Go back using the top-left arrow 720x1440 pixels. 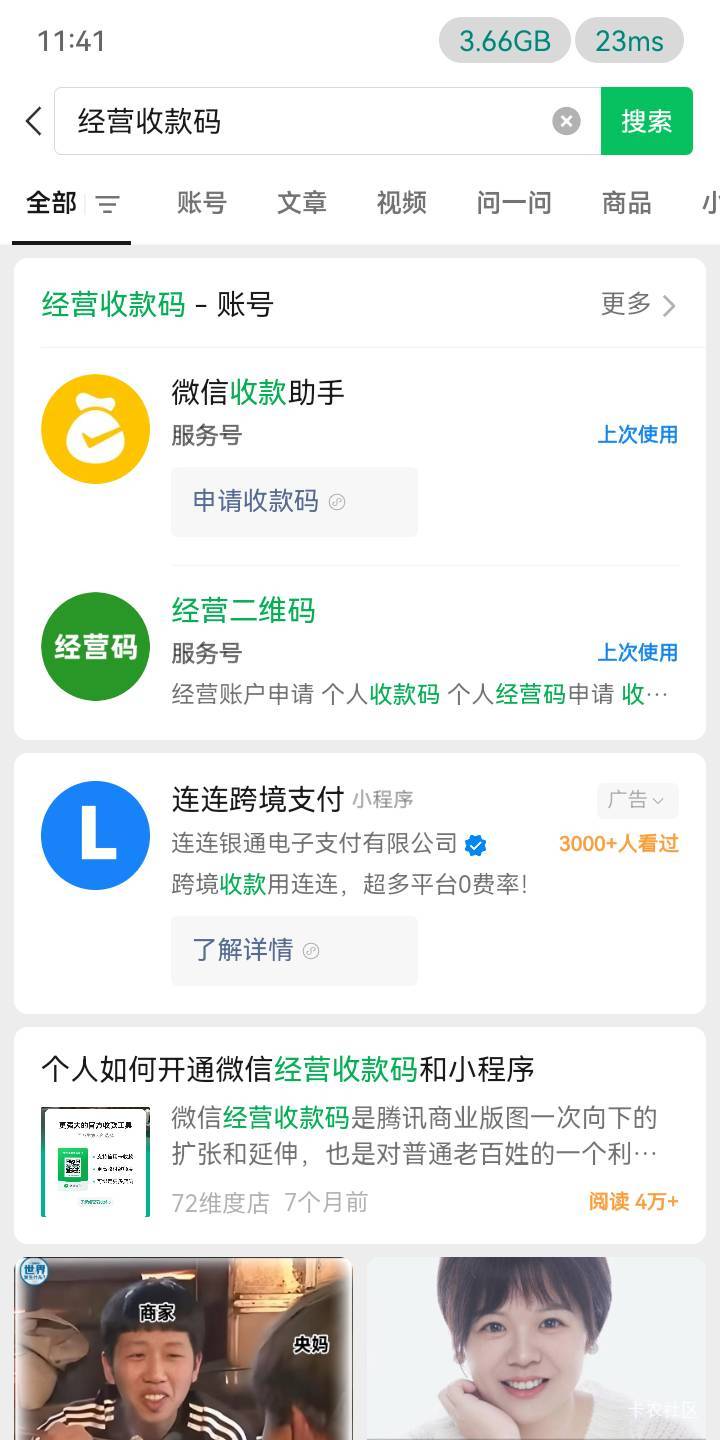click(x=33, y=121)
